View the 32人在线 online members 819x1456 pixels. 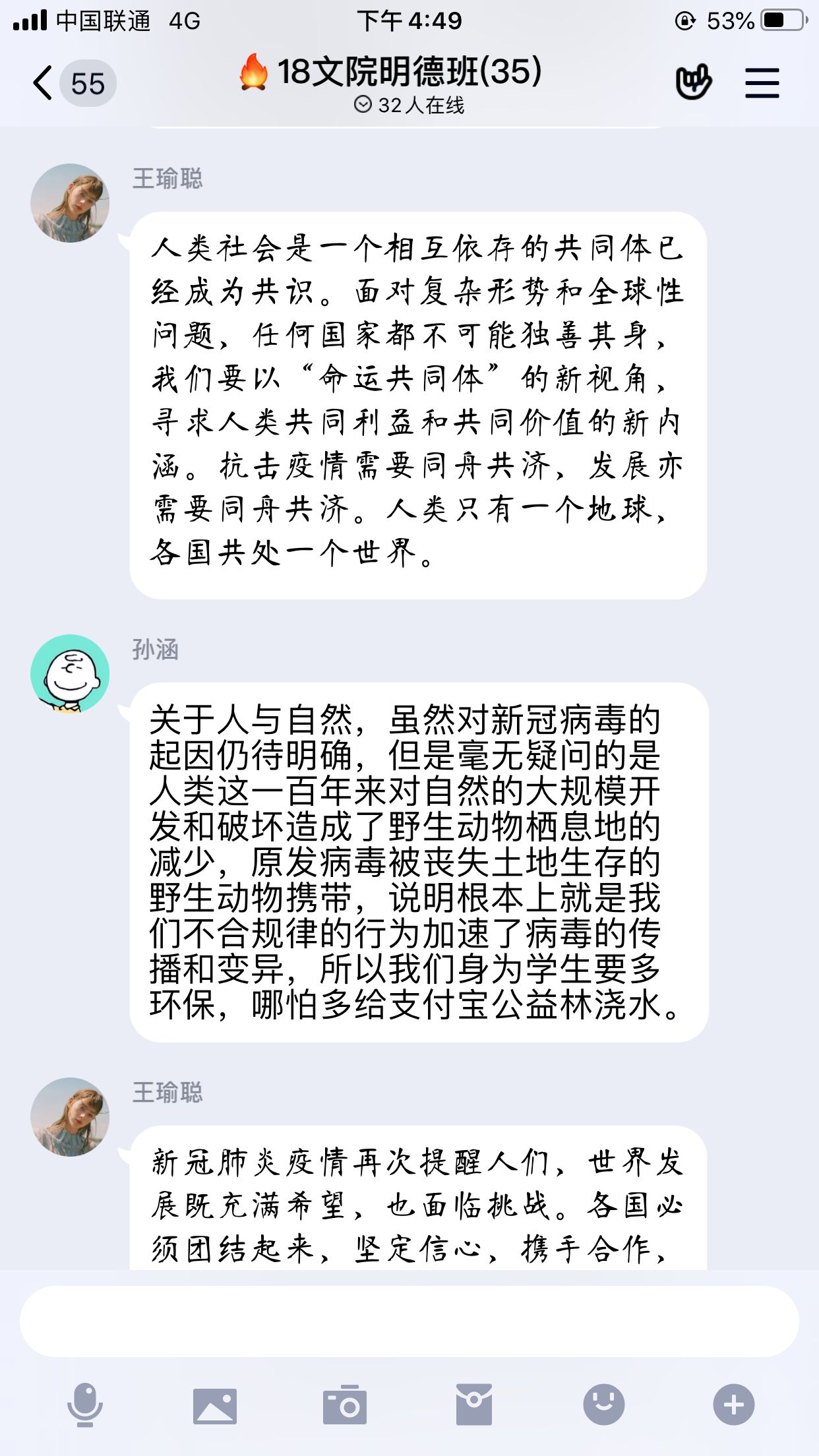point(409,105)
